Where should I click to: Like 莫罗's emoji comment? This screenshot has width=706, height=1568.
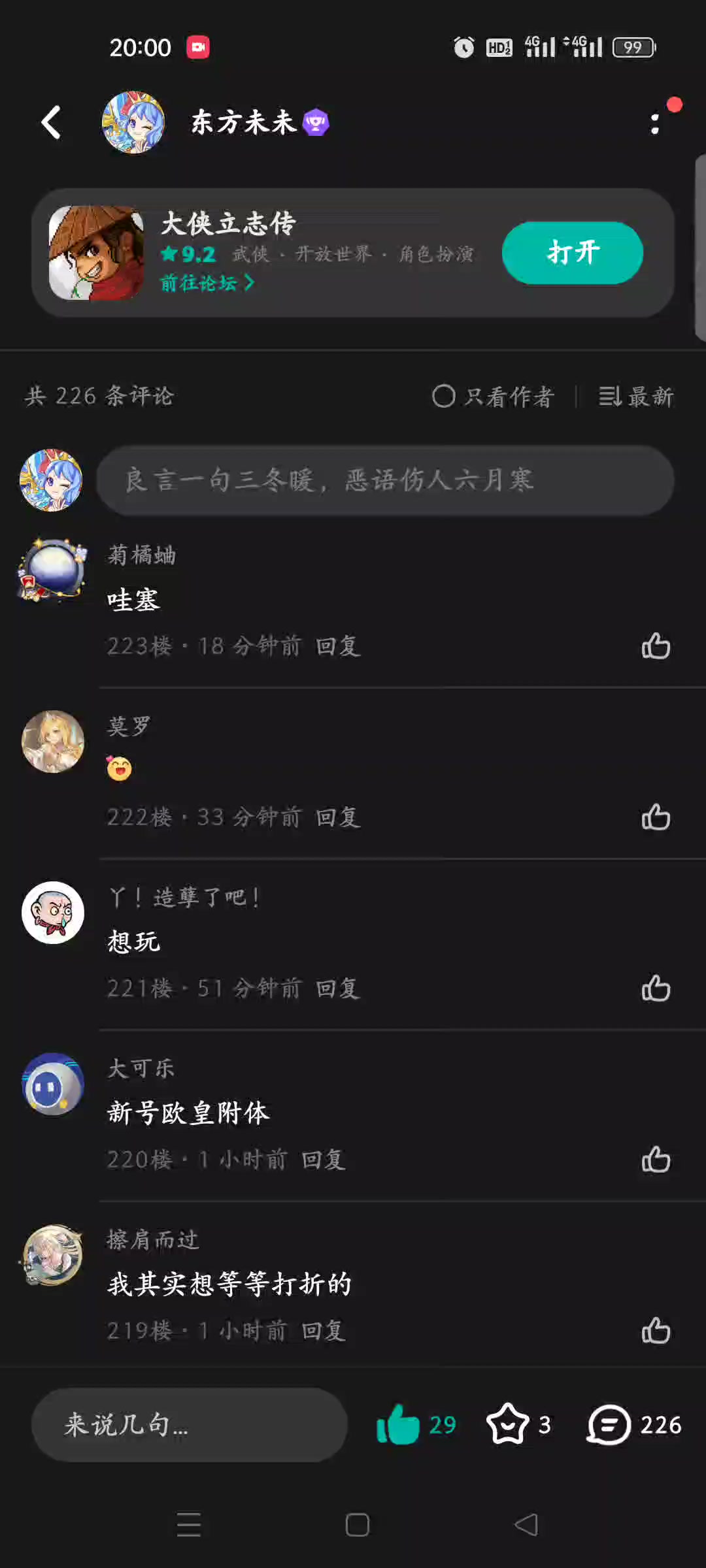click(656, 817)
